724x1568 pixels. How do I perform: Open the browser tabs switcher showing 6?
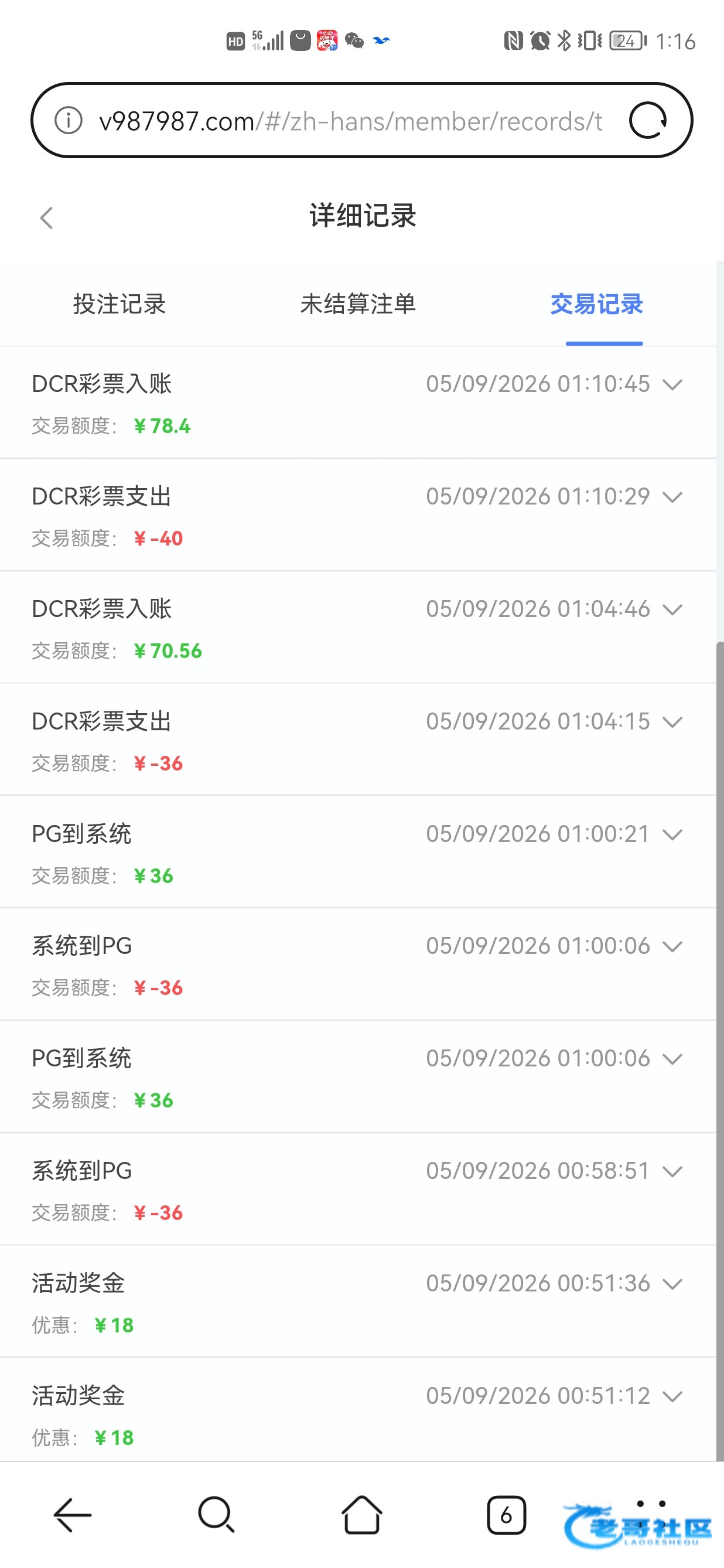coord(506,1515)
